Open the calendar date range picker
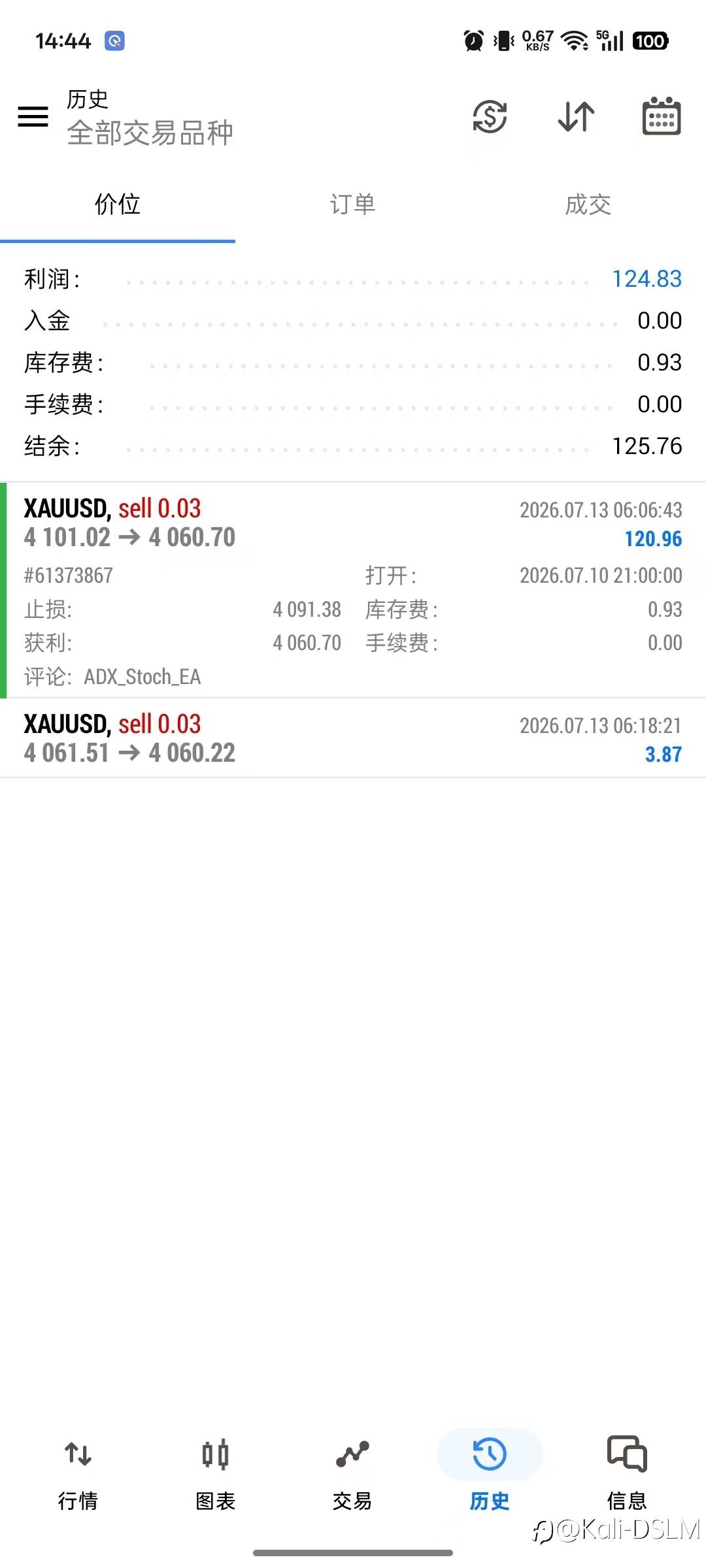The width and height of the screenshot is (706, 1568). click(x=662, y=116)
